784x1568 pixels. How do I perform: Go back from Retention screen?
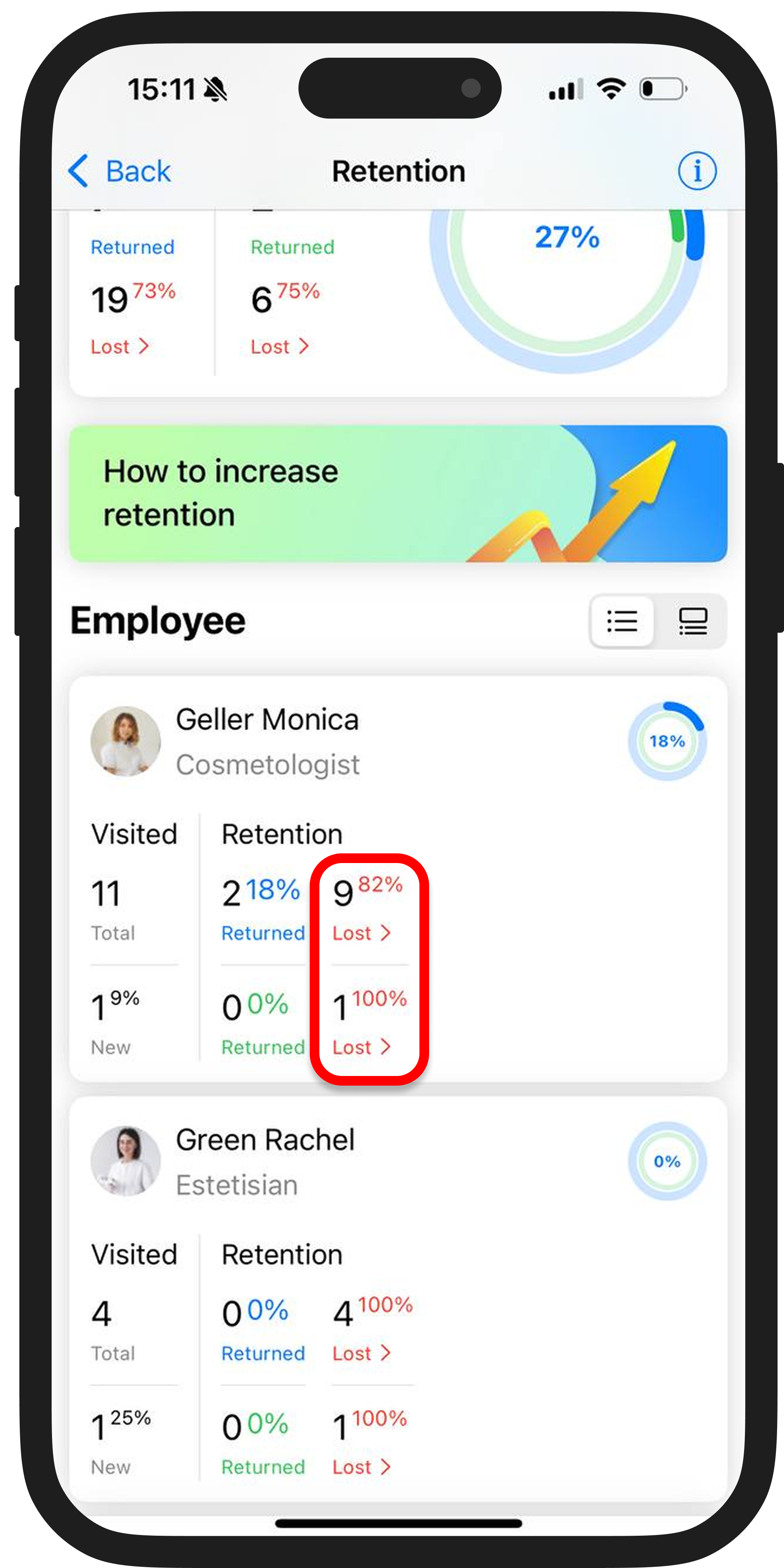pyautogui.click(x=119, y=171)
